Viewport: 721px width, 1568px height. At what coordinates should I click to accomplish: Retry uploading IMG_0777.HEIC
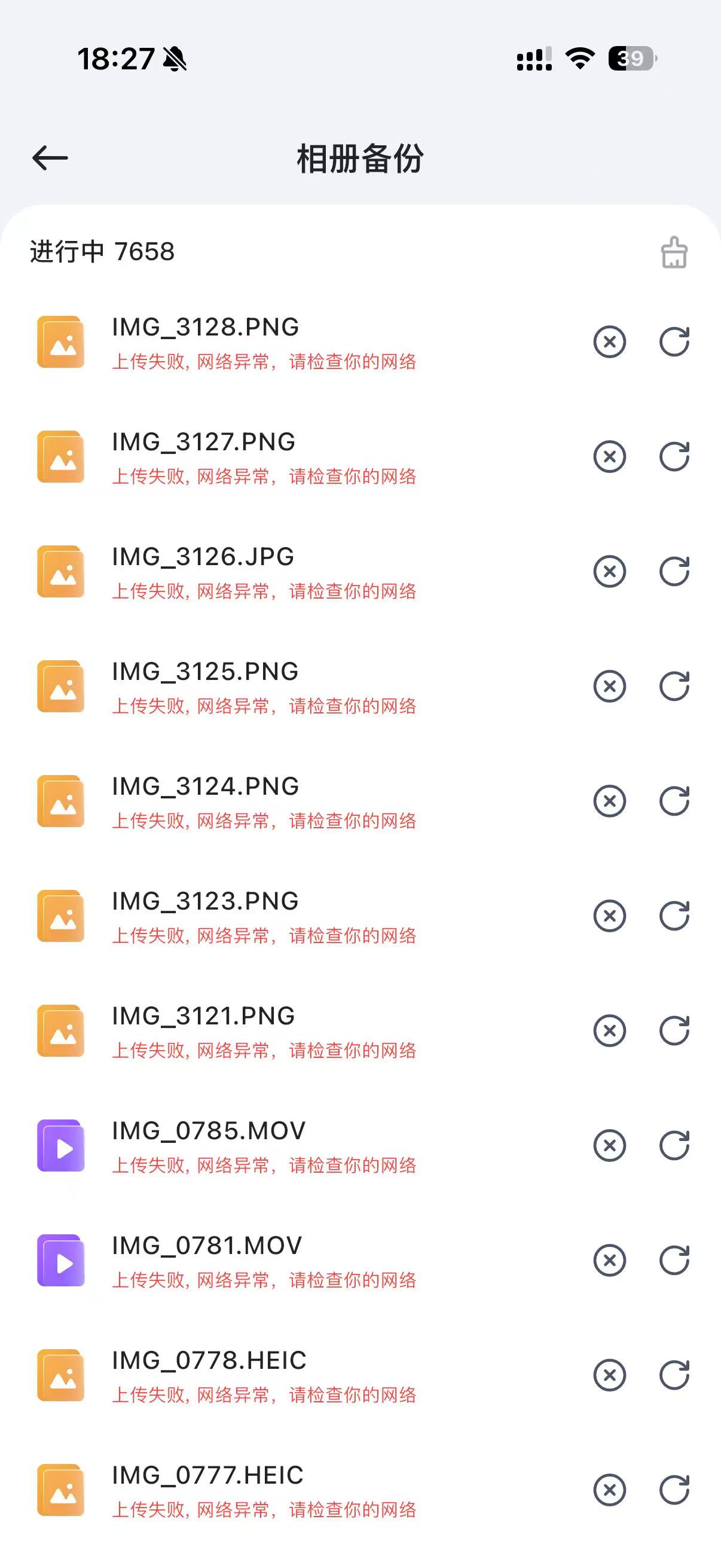click(674, 1490)
